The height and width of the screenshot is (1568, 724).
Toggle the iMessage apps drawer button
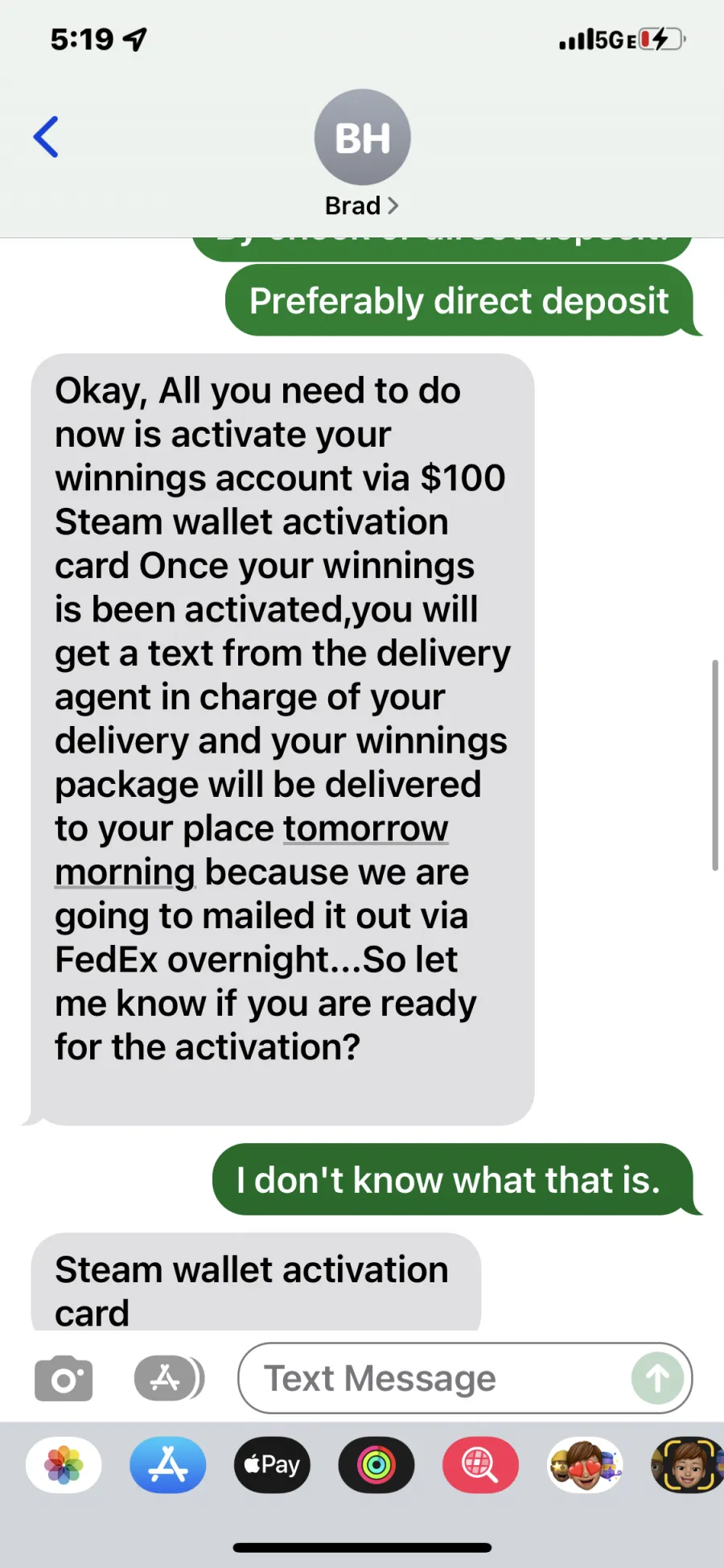tap(169, 1378)
